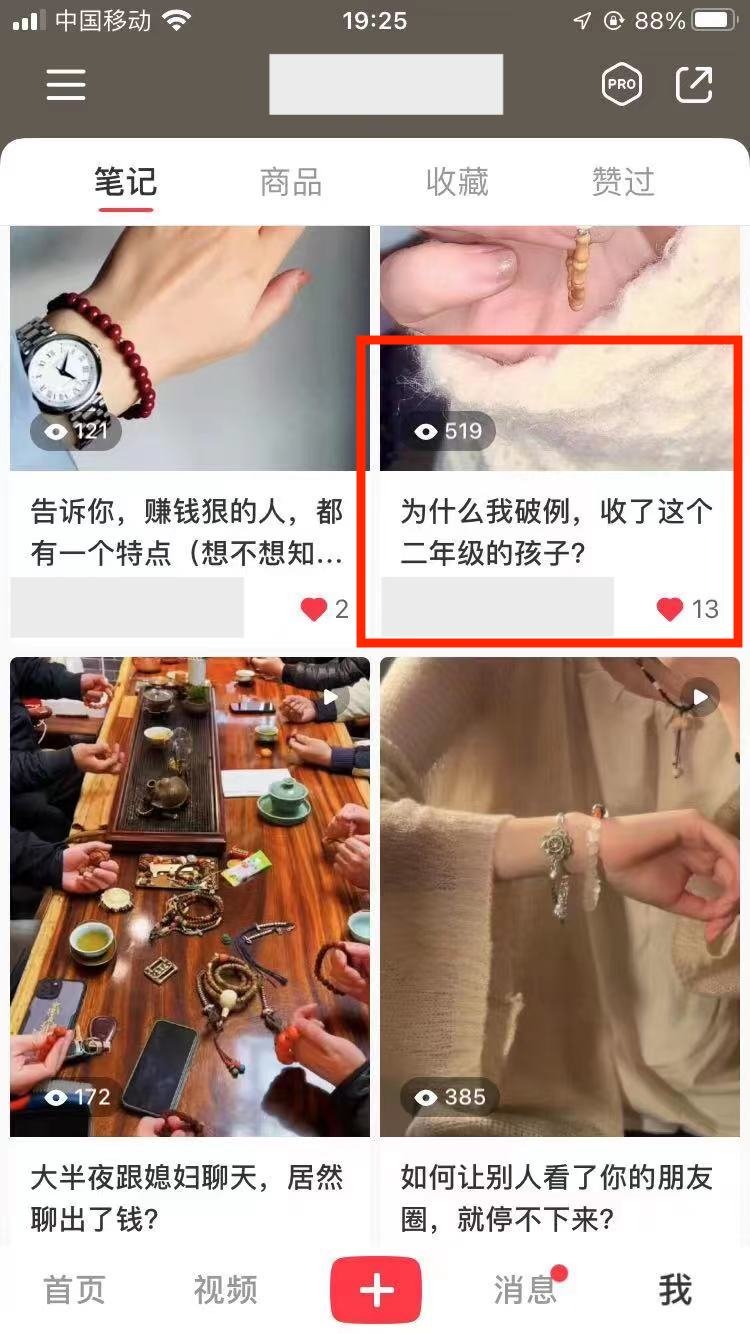
Task: Switch to the 商品 tab
Action: coord(291,182)
